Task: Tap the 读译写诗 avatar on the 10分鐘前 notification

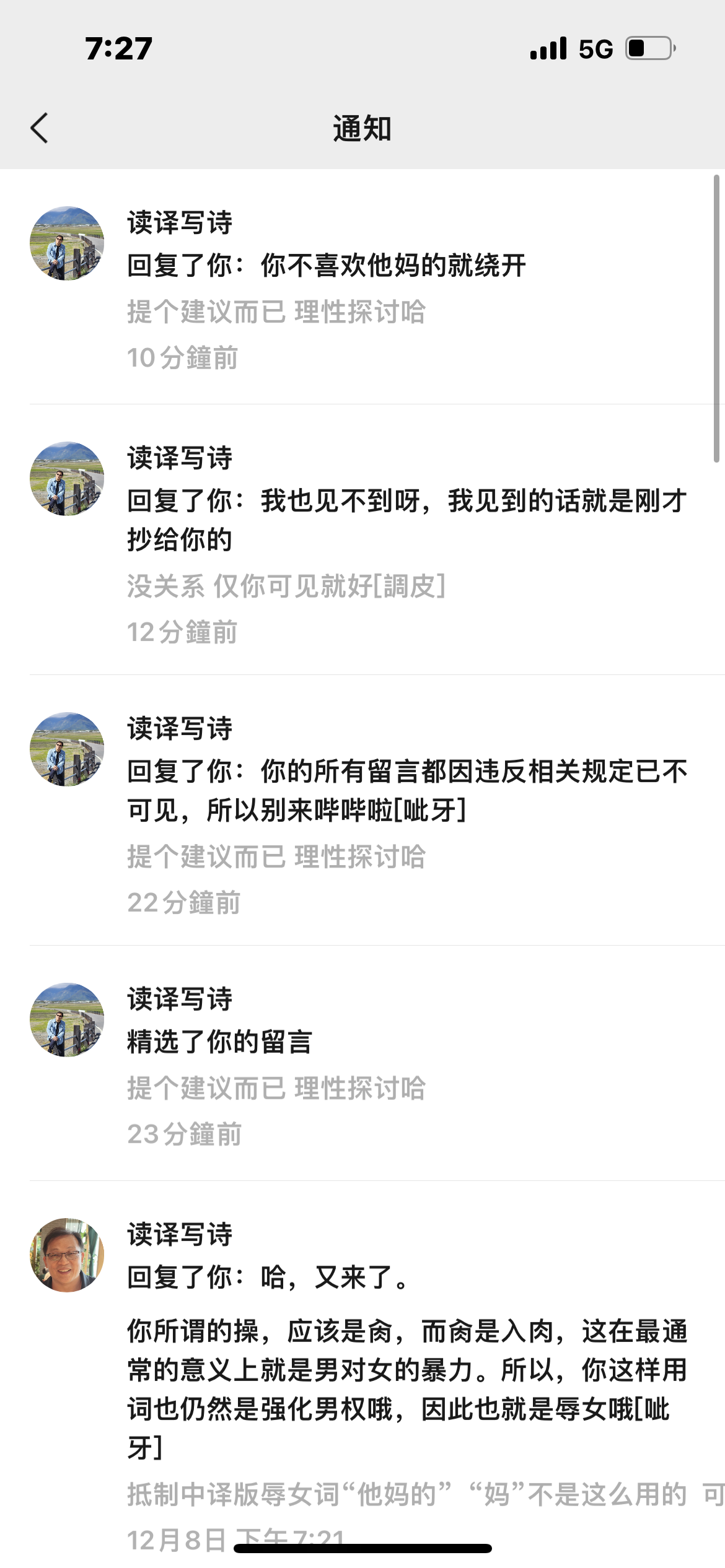Action: coord(67,243)
